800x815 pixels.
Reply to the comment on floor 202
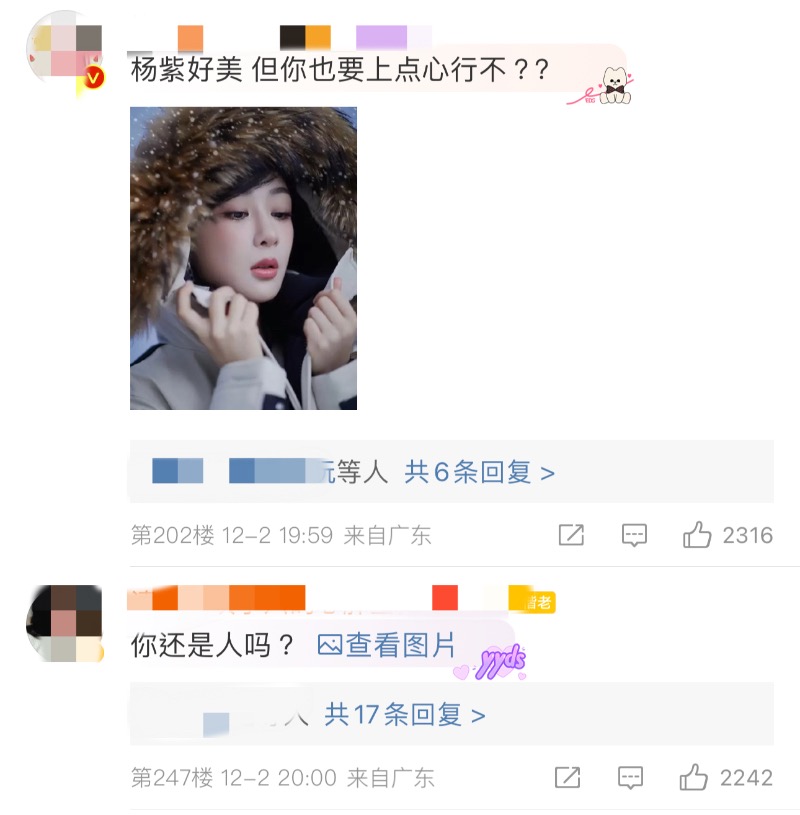pyautogui.click(x=634, y=535)
